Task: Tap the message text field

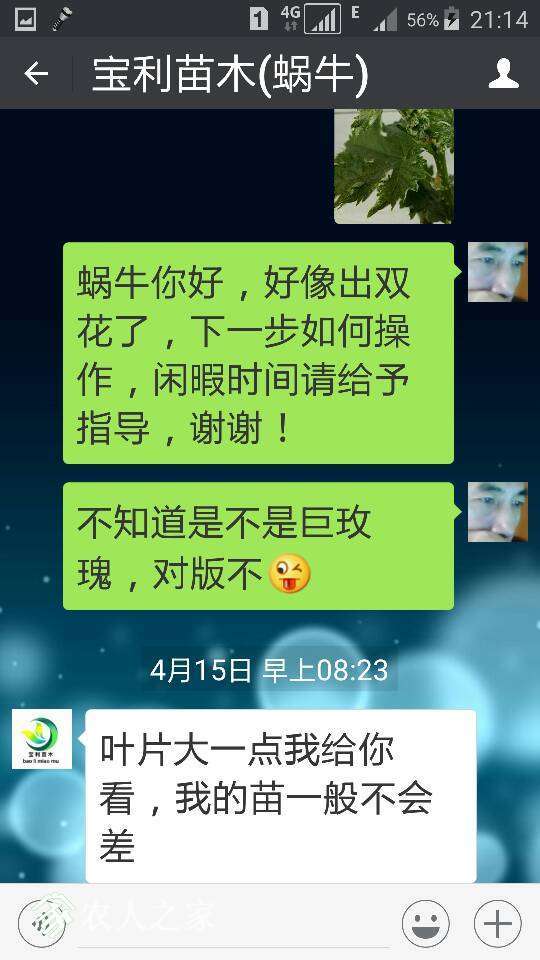Action: pyautogui.click(x=233, y=923)
